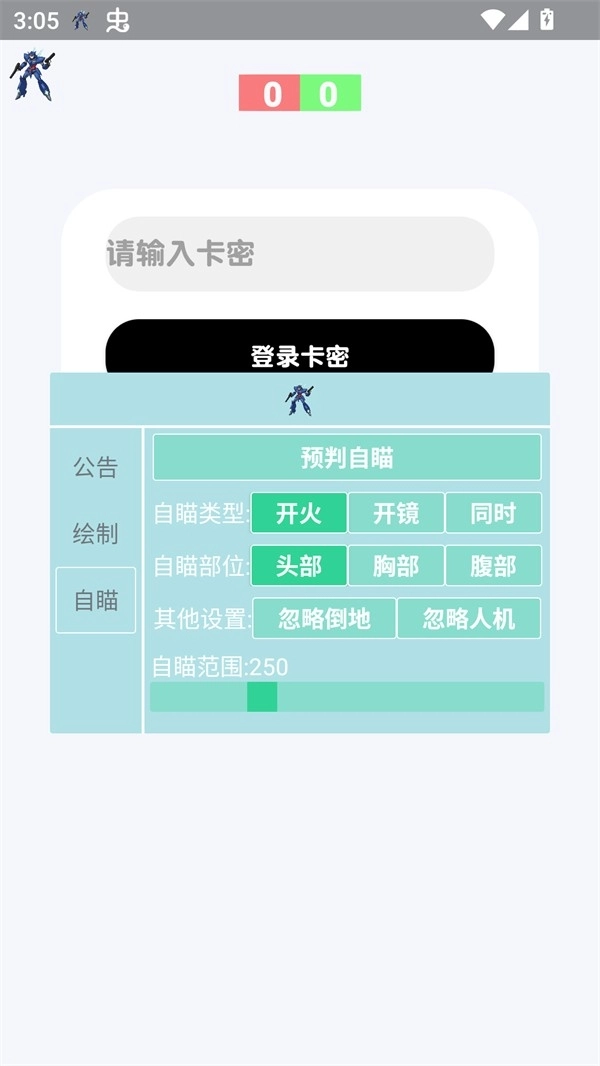The height and width of the screenshot is (1066, 600).
Task: Toggle the 忽略倒地 option
Action: point(324,619)
